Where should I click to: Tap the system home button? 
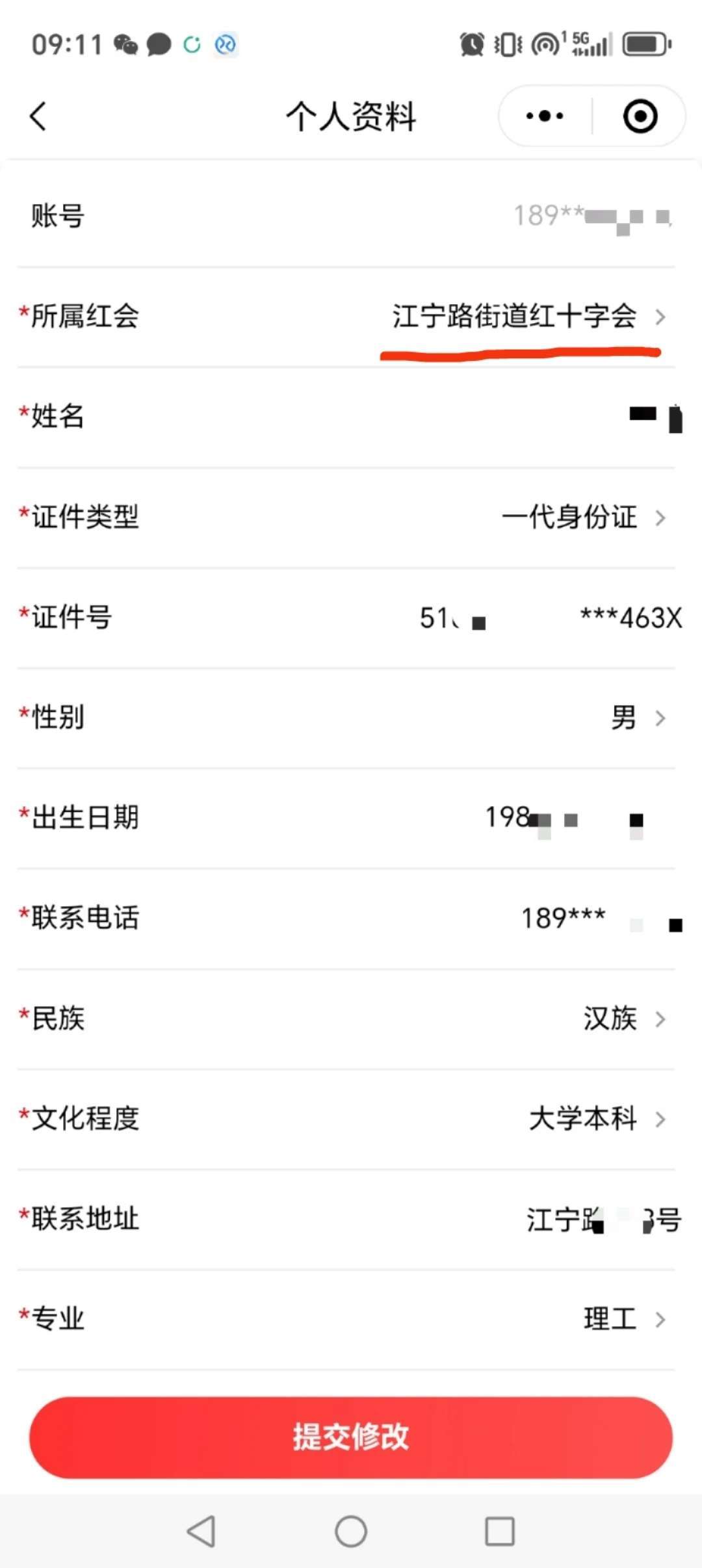tap(351, 1531)
